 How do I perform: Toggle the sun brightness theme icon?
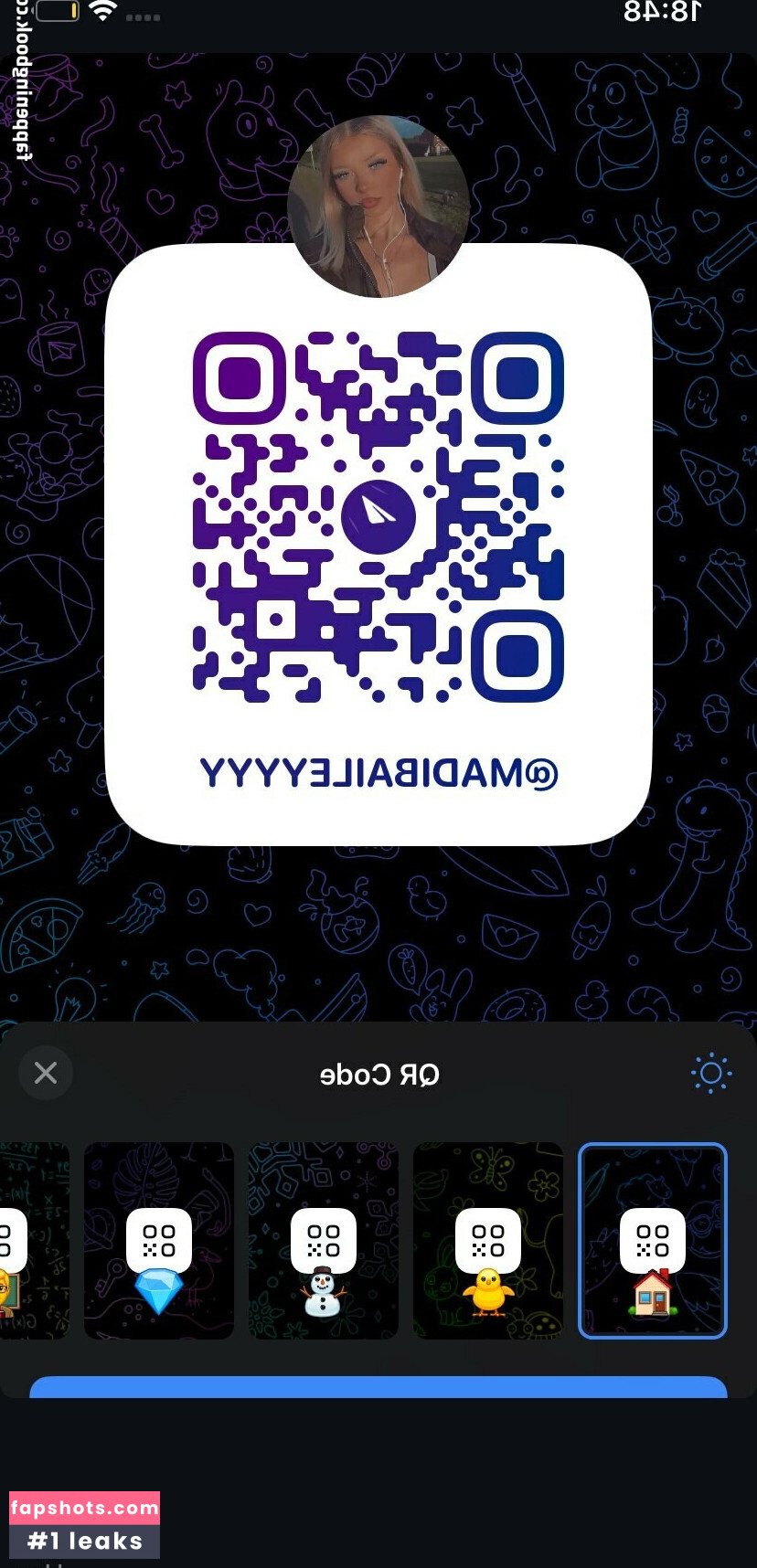711,1073
